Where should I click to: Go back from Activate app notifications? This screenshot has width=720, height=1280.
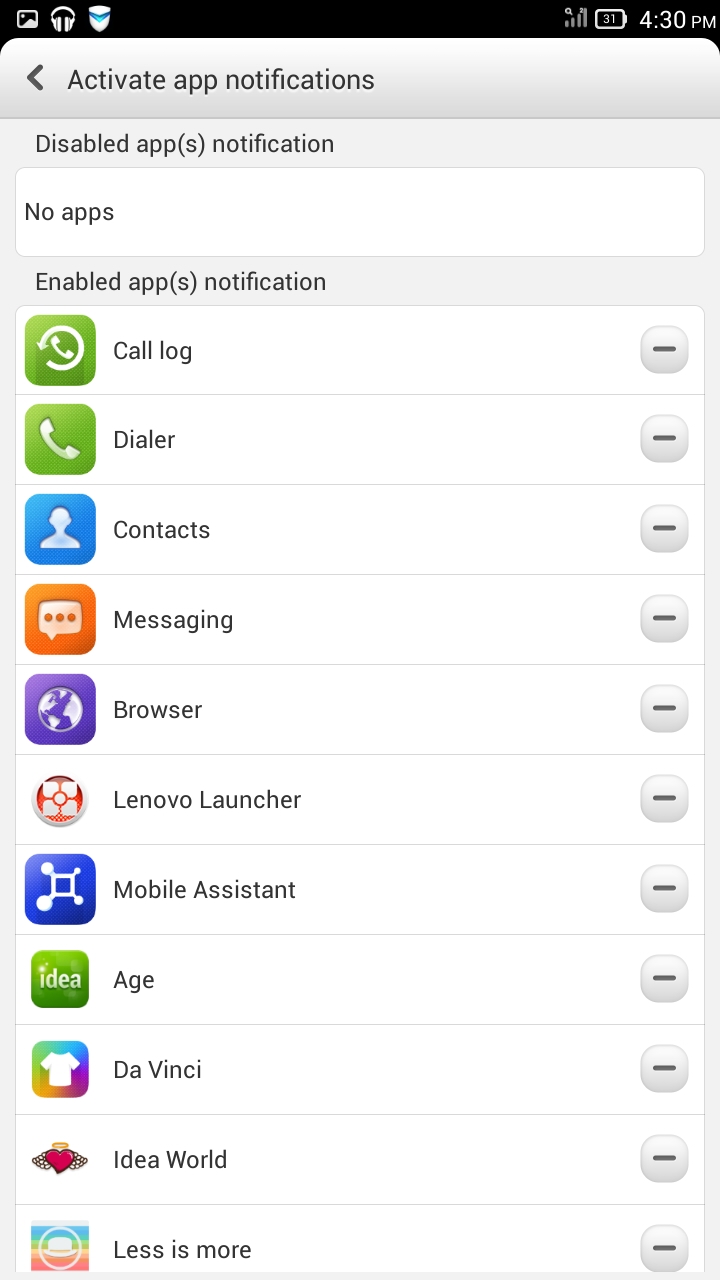tap(36, 78)
